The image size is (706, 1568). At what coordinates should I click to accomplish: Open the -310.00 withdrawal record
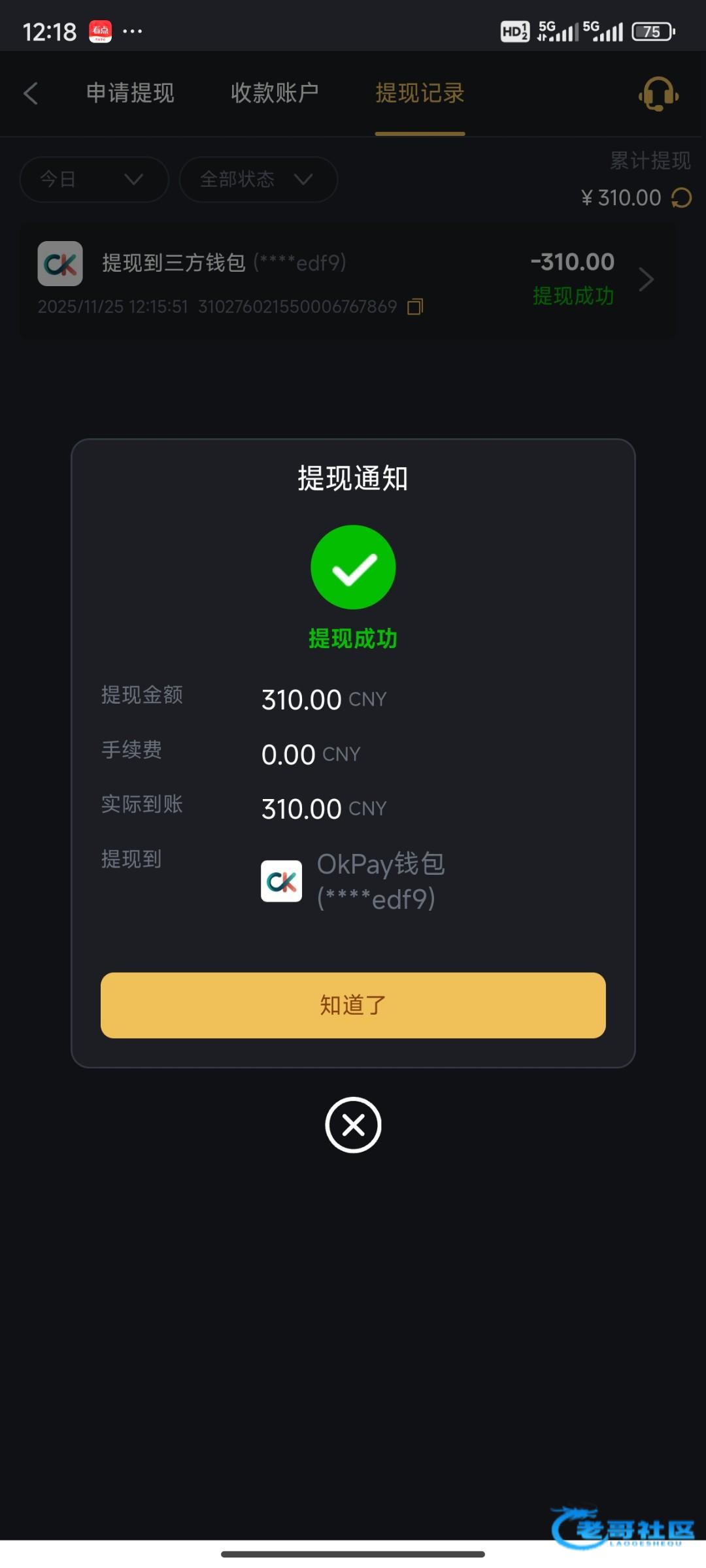(x=348, y=281)
